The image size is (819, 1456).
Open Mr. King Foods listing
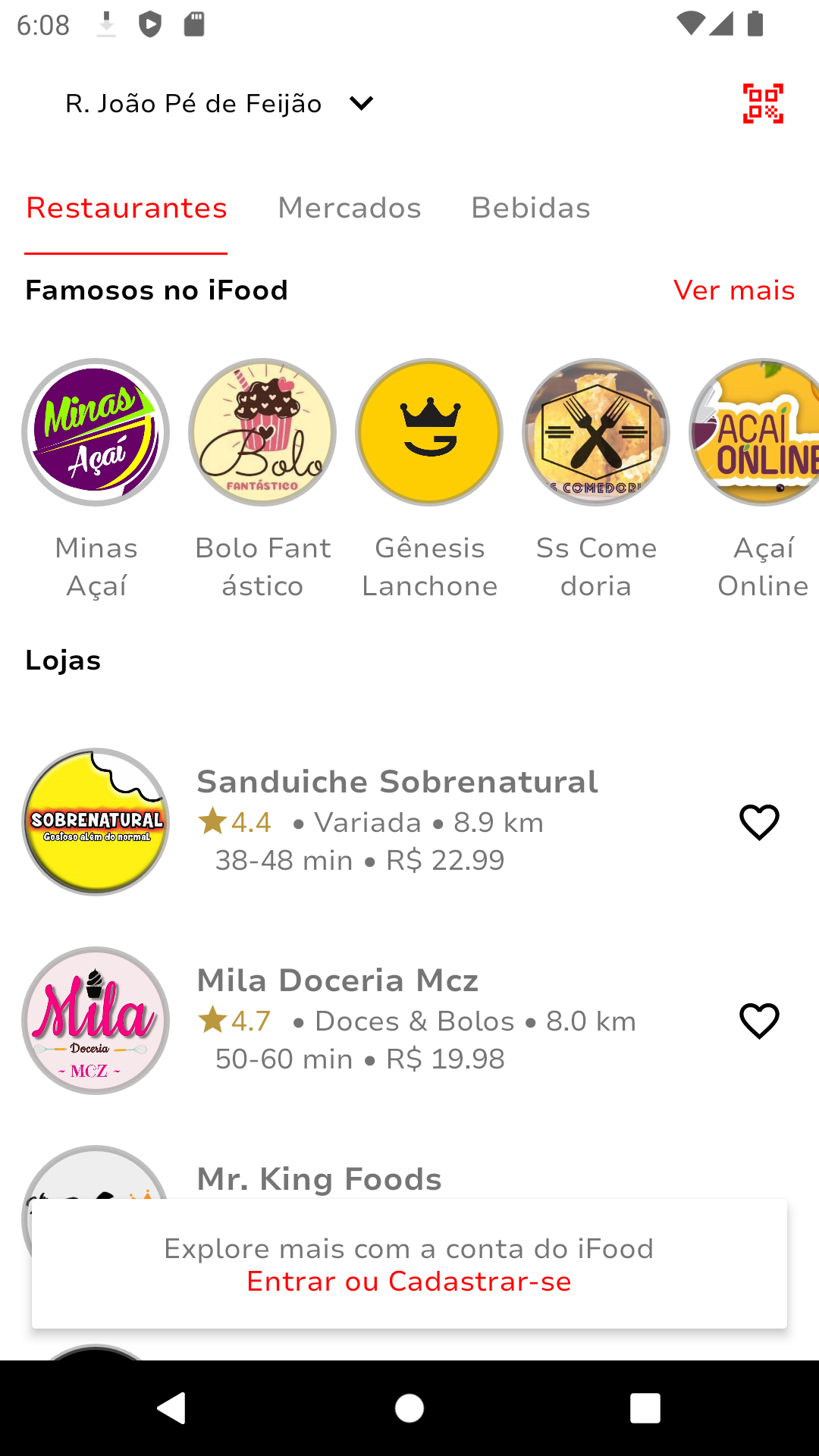point(319,1178)
